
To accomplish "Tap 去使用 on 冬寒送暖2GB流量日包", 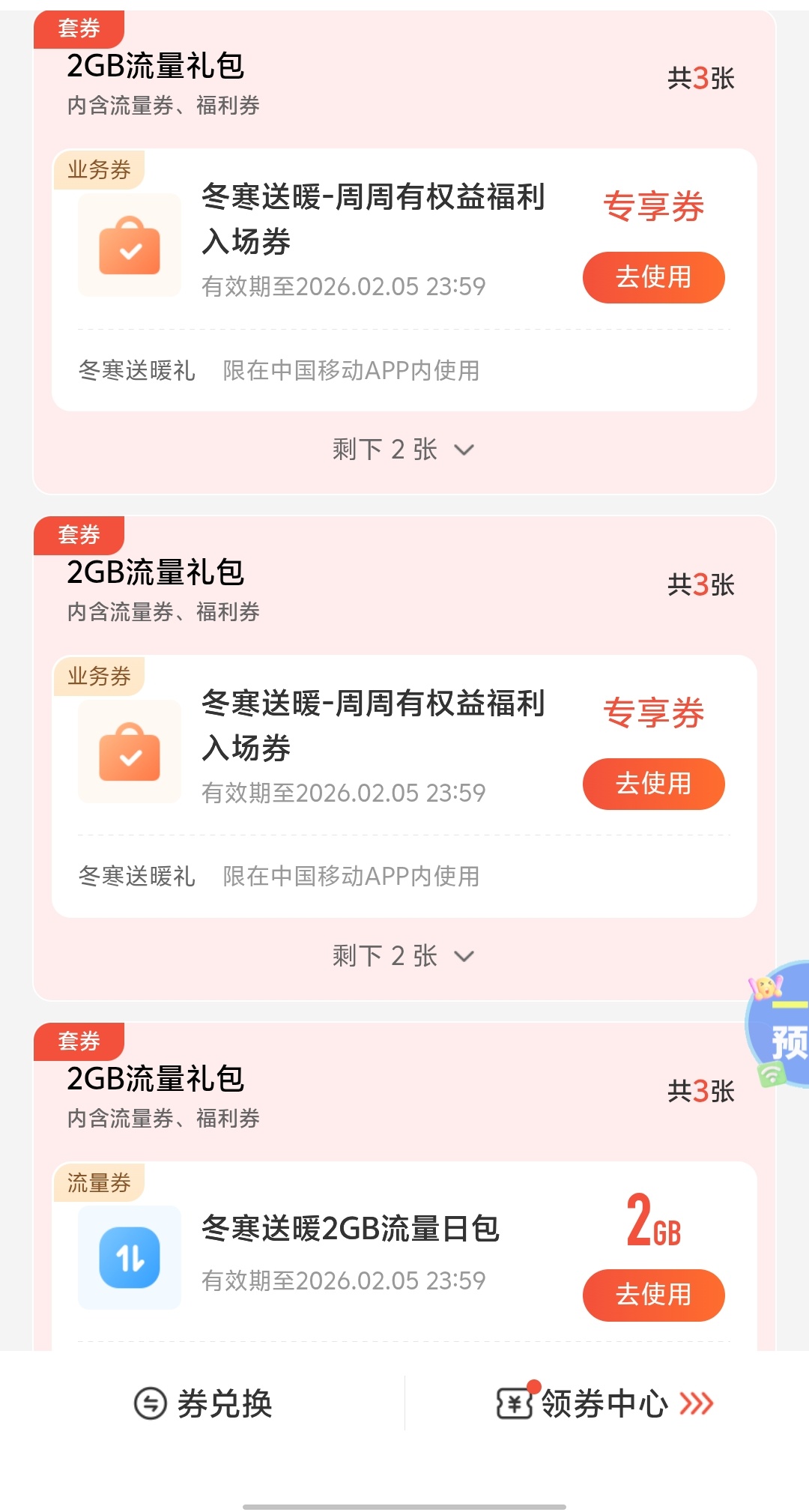I will [652, 1294].
